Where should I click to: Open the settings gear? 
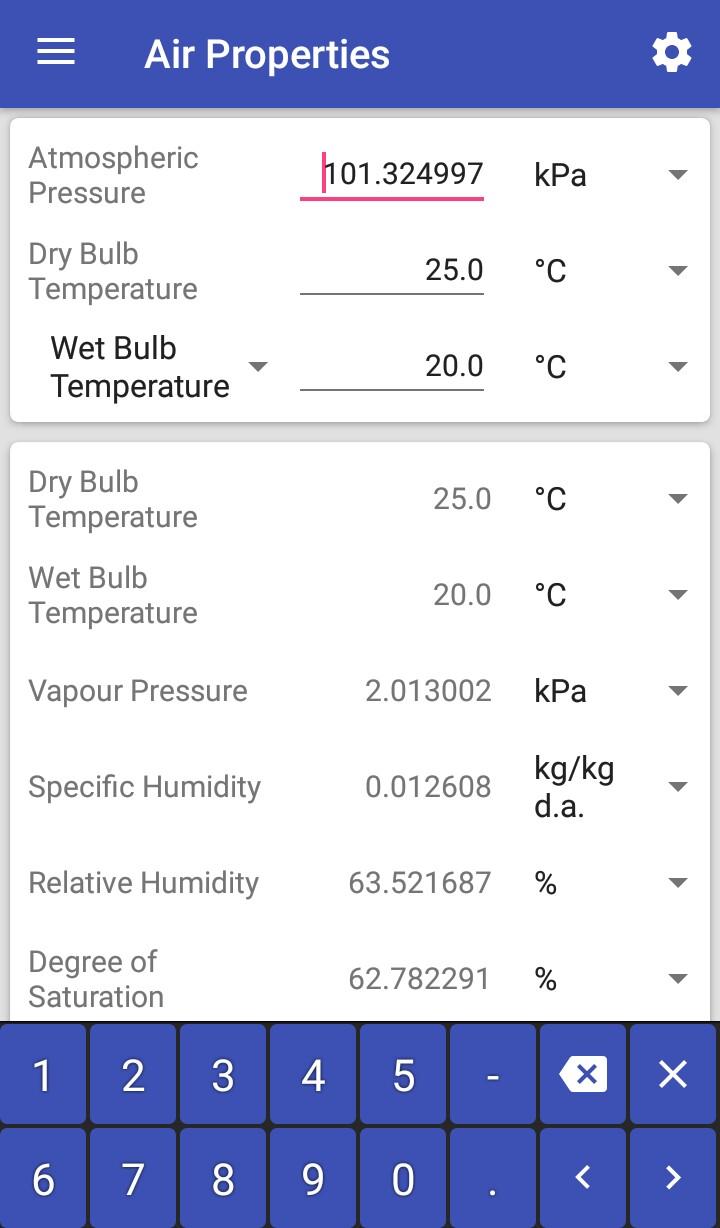tap(671, 53)
